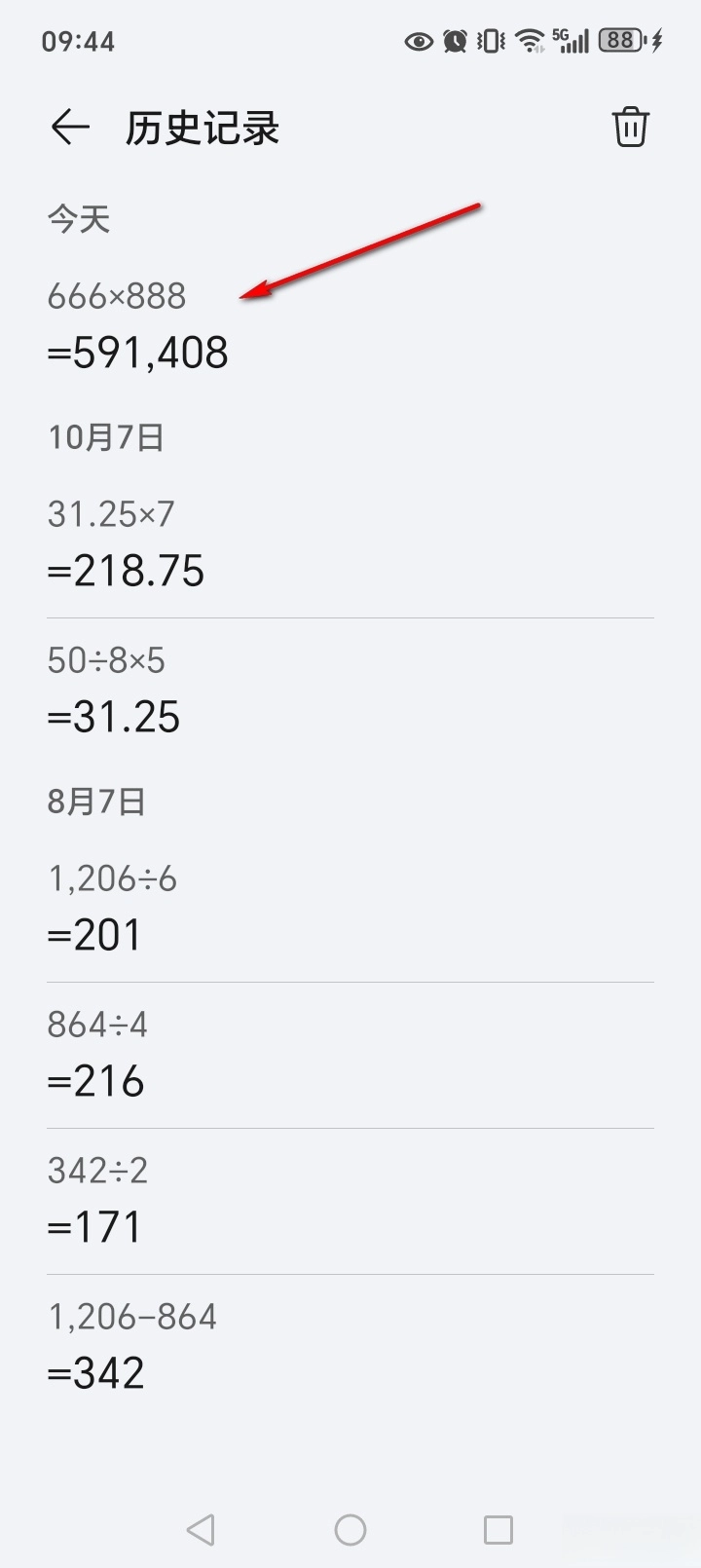Select the 1,206−864 record

click(x=132, y=1346)
